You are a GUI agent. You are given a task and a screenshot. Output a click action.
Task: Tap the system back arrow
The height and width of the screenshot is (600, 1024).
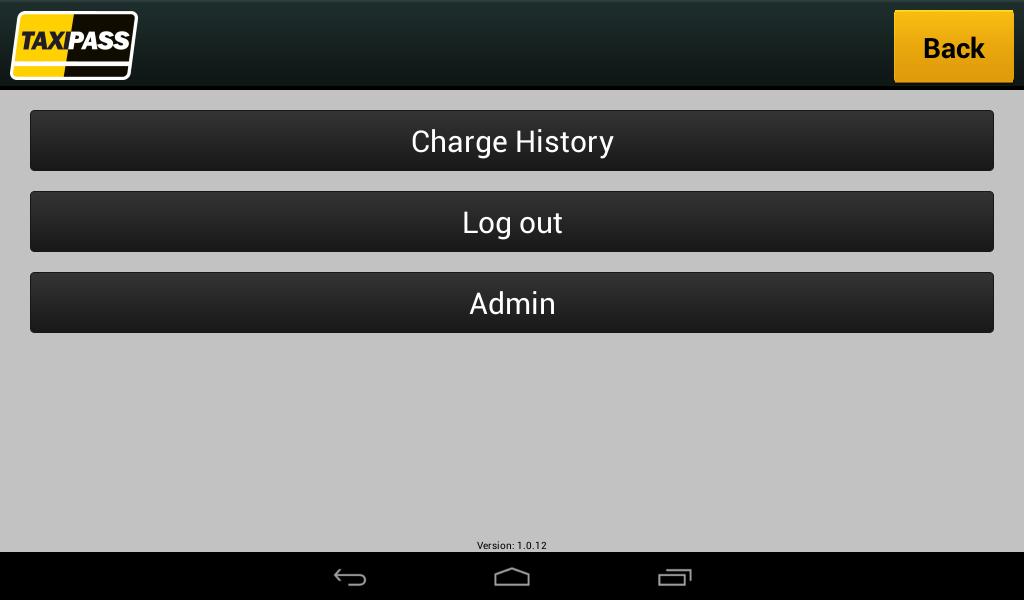coord(350,577)
